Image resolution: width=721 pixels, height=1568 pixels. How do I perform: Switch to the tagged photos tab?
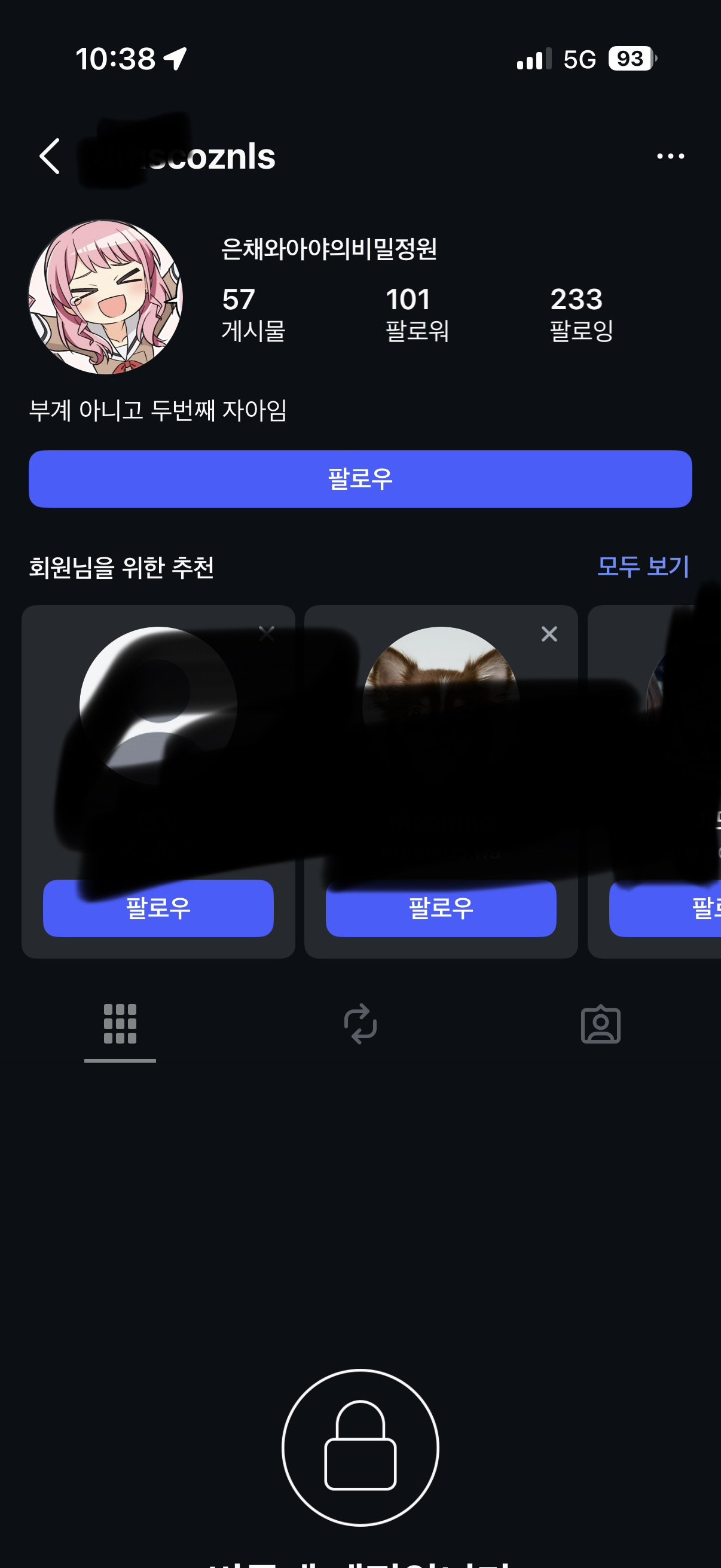600,1025
